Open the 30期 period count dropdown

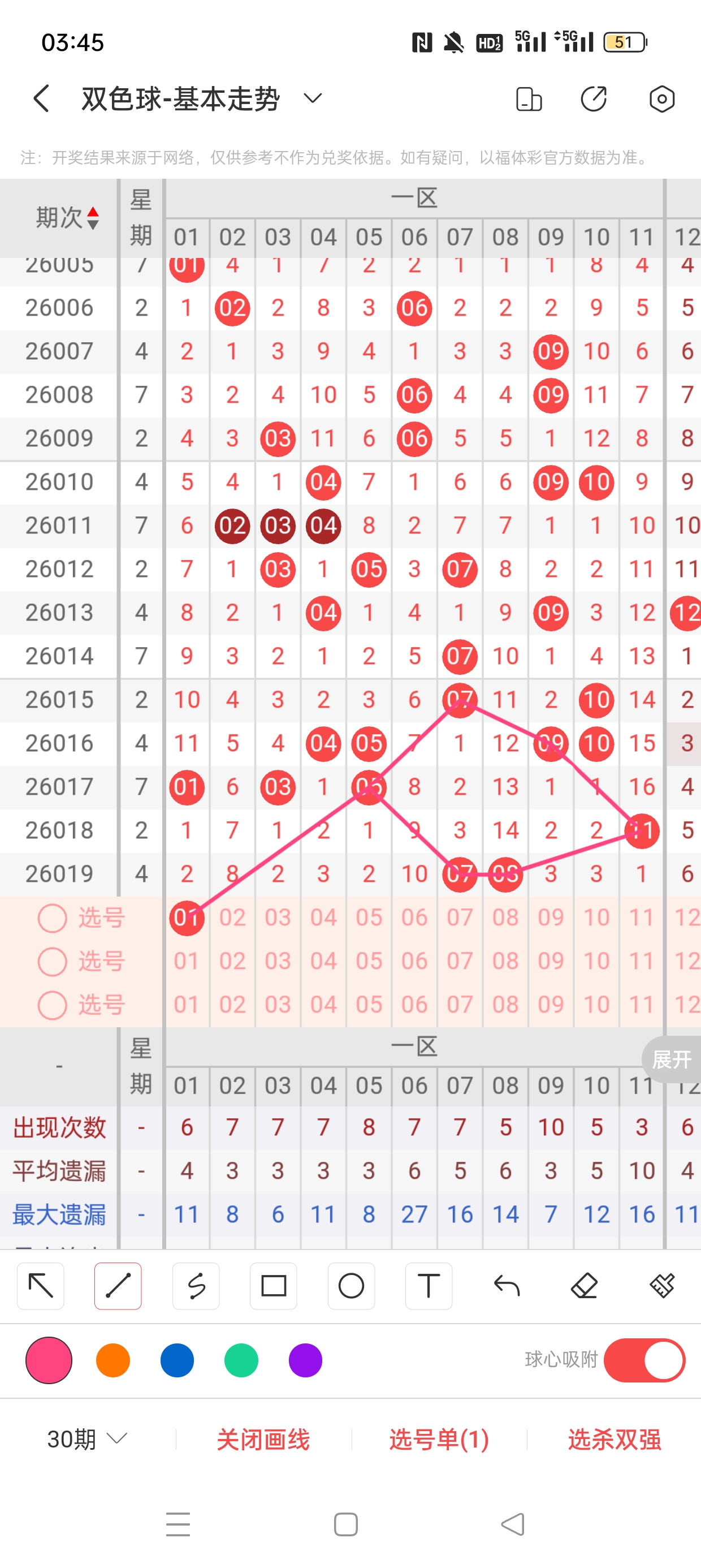pos(87,1439)
